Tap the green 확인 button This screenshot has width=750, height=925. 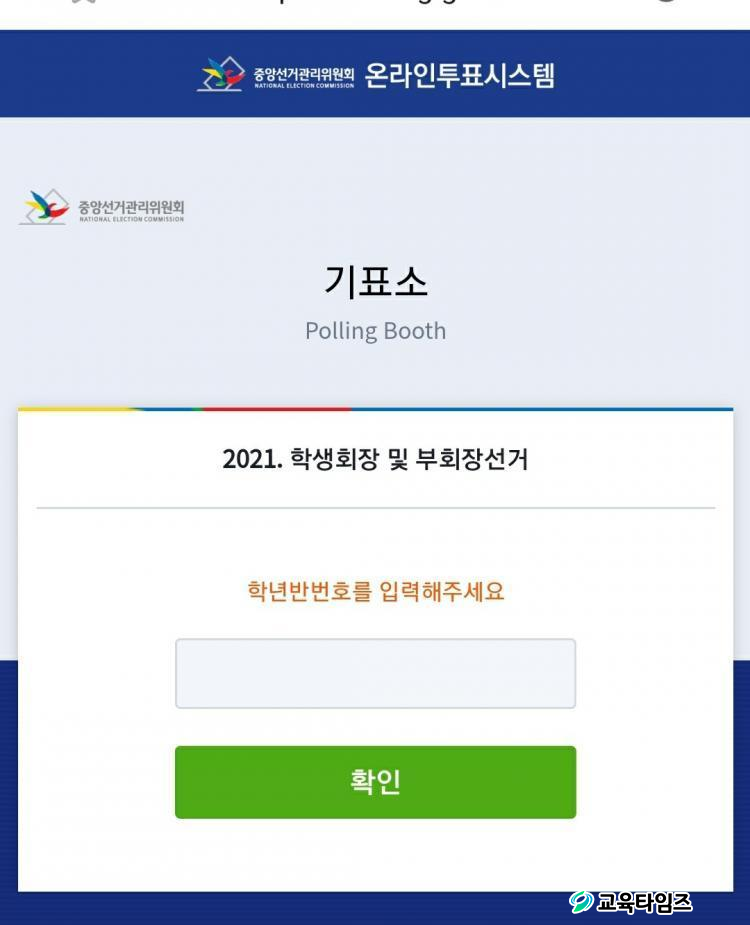(375, 781)
